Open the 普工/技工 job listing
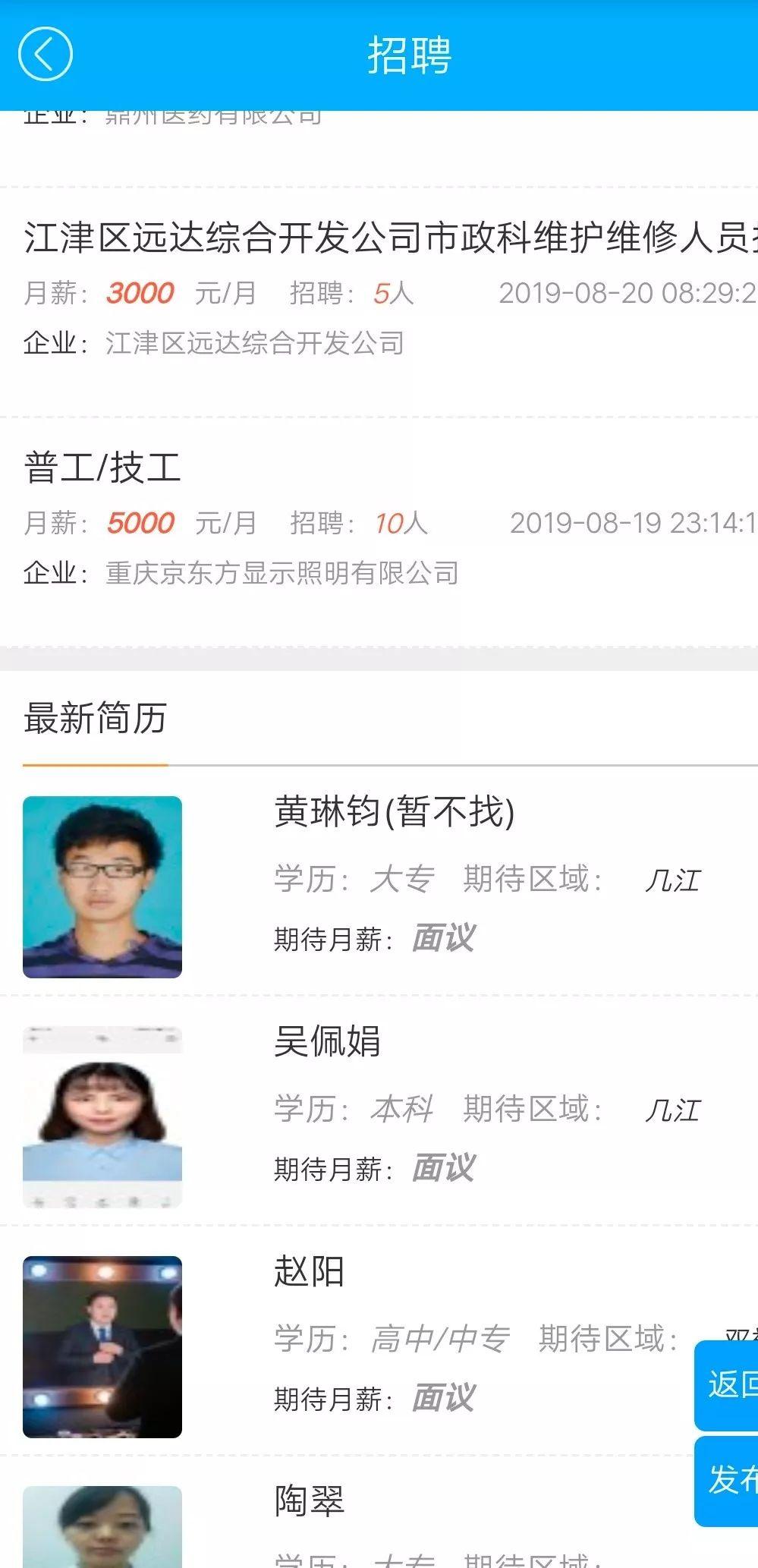Screen dimensions: 758x1568 379,531
